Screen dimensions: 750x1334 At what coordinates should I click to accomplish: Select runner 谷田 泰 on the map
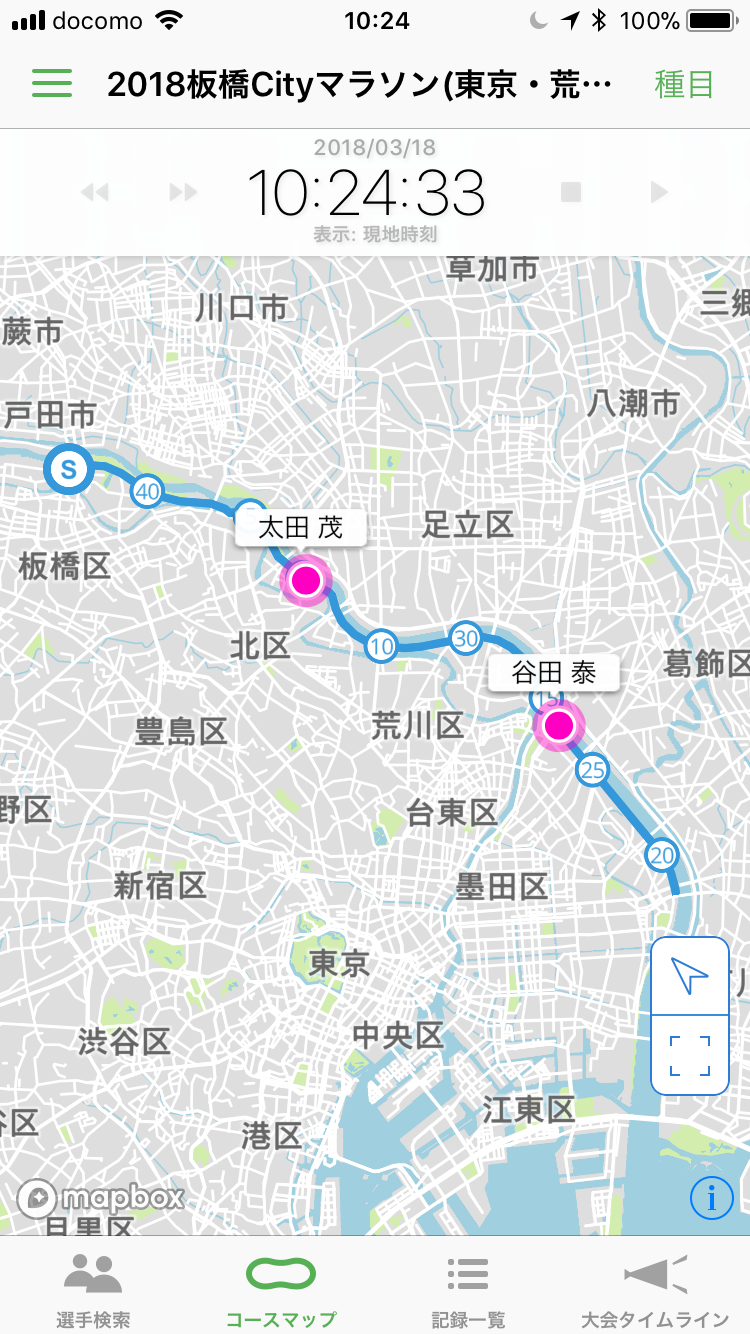[558, 725]
